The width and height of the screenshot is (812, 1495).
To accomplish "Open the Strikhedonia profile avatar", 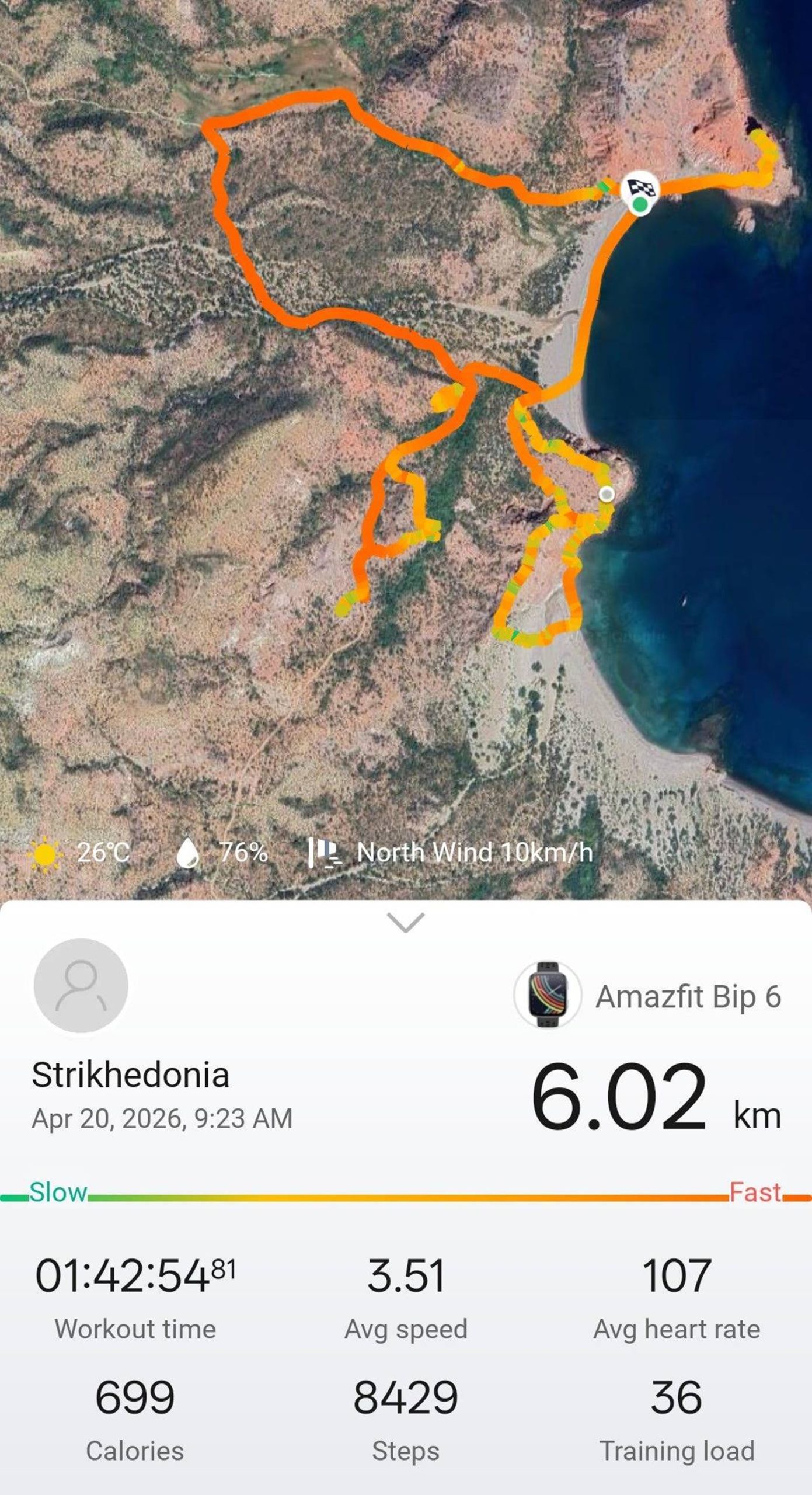I will (x=81, y=985).
